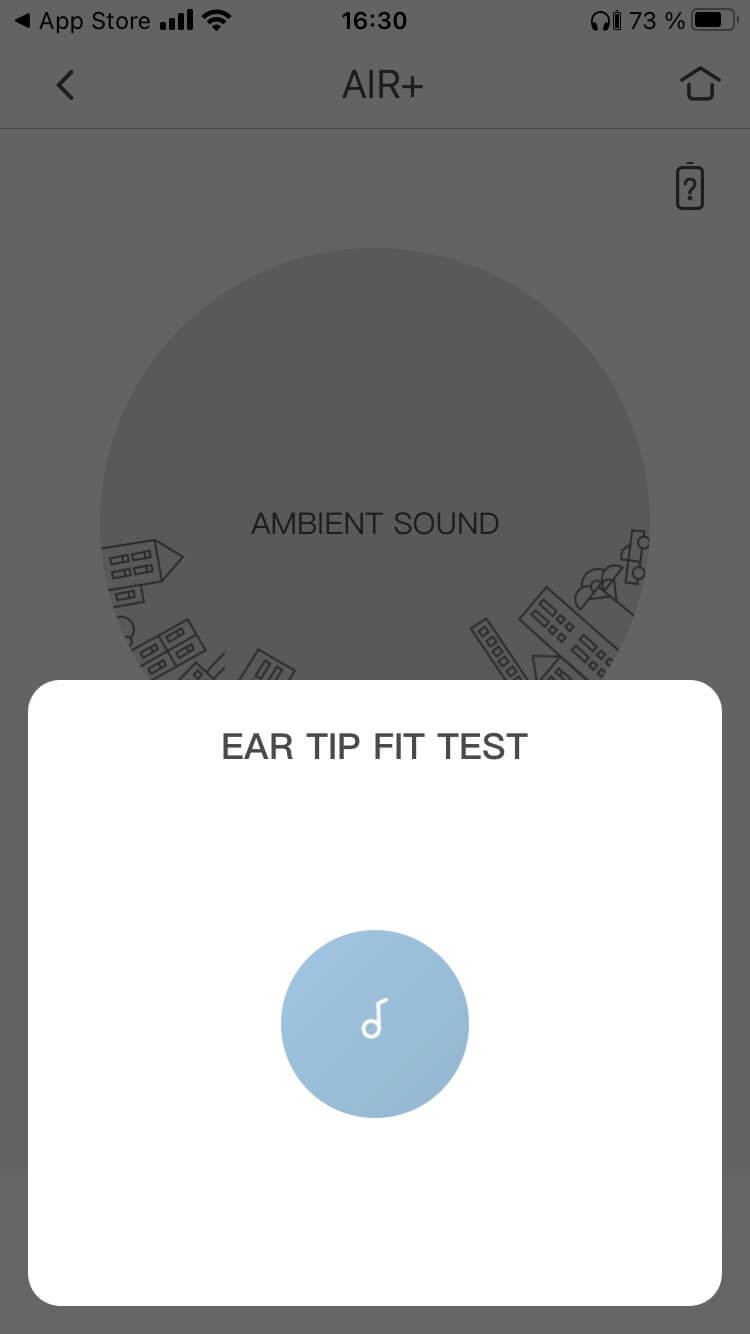Check the battery status icon below the header
Image resolution: width=750 pixels, height=1334 pixels.
click(x=690, y=187)
